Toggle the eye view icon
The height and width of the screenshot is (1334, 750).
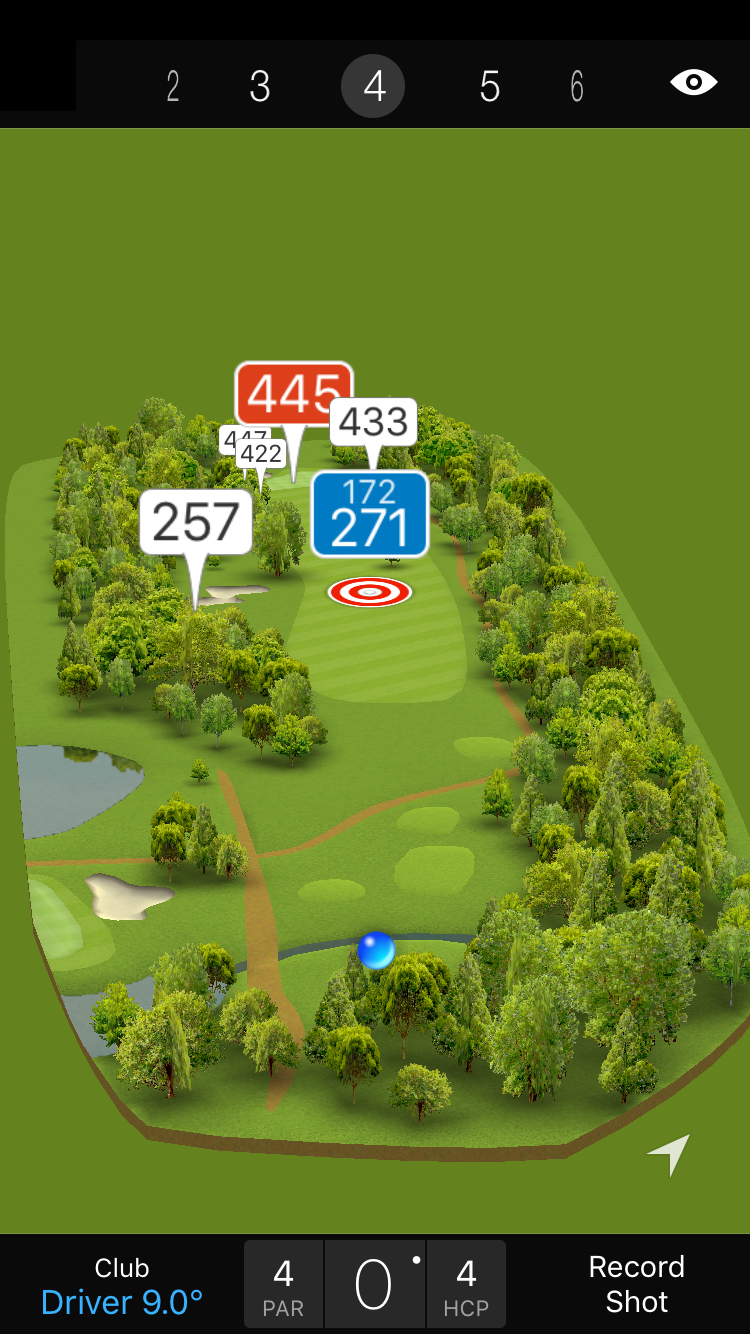click(693, 82)
